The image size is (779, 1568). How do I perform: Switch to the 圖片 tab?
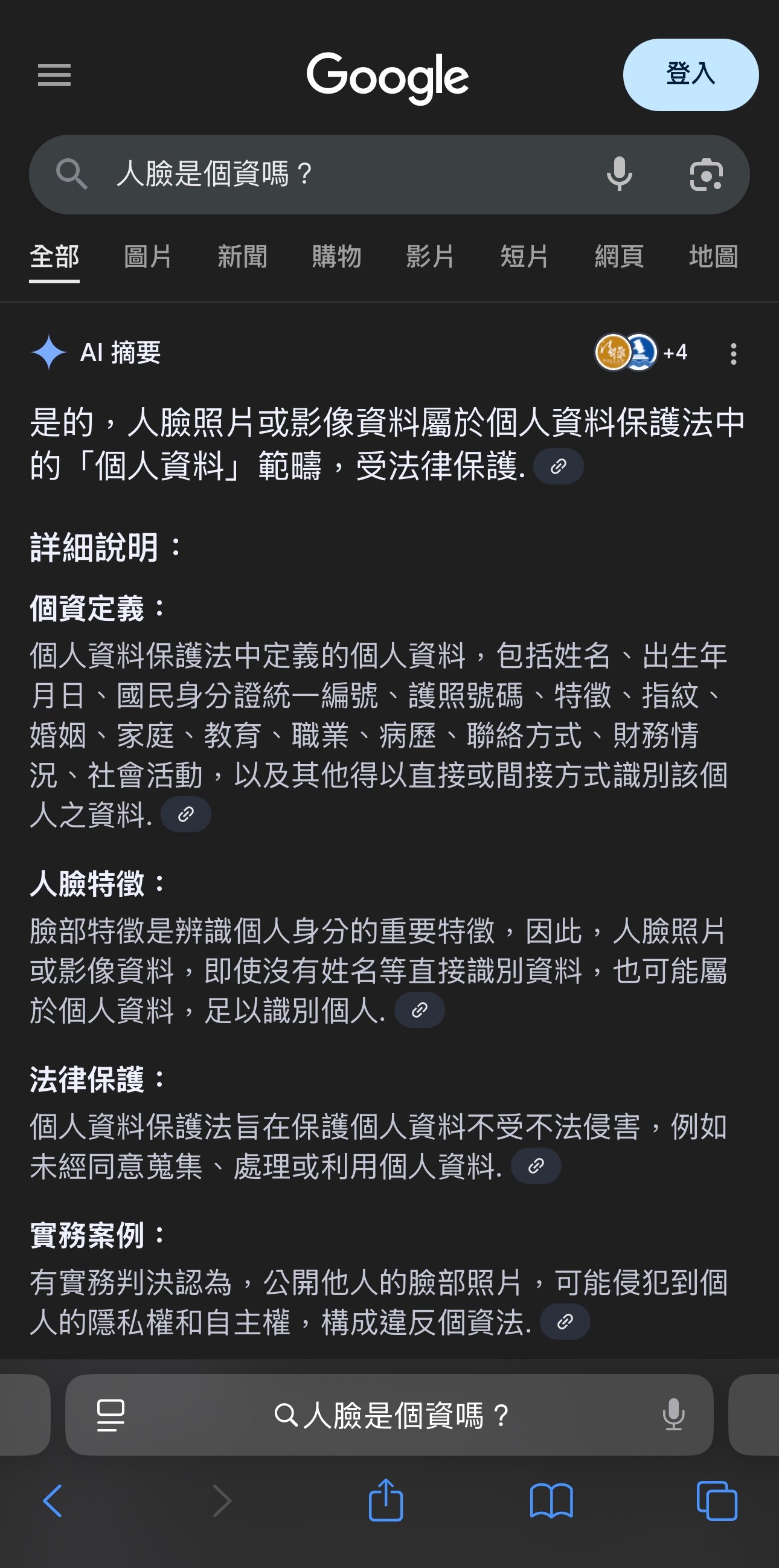point(148,256)
